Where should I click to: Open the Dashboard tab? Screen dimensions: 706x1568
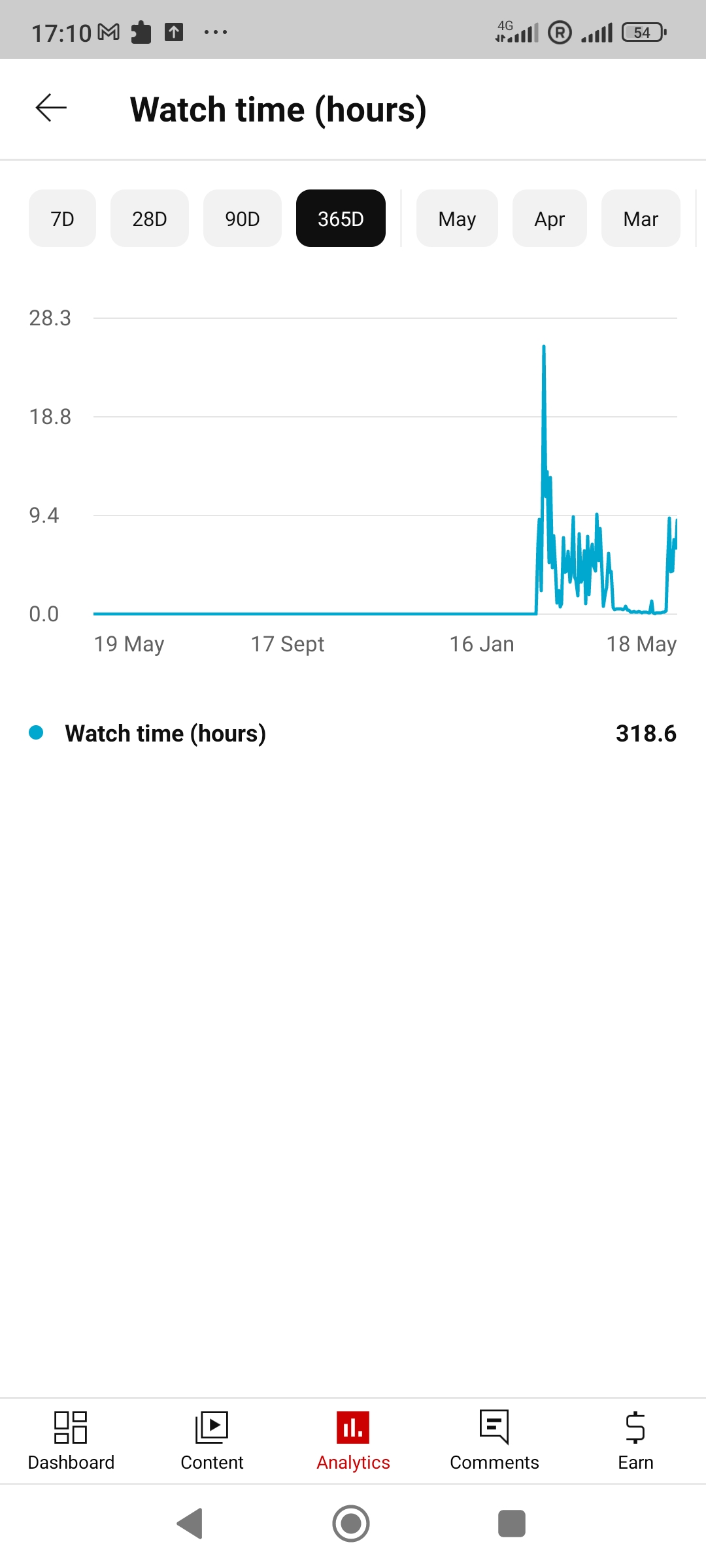coord(71,1441)
